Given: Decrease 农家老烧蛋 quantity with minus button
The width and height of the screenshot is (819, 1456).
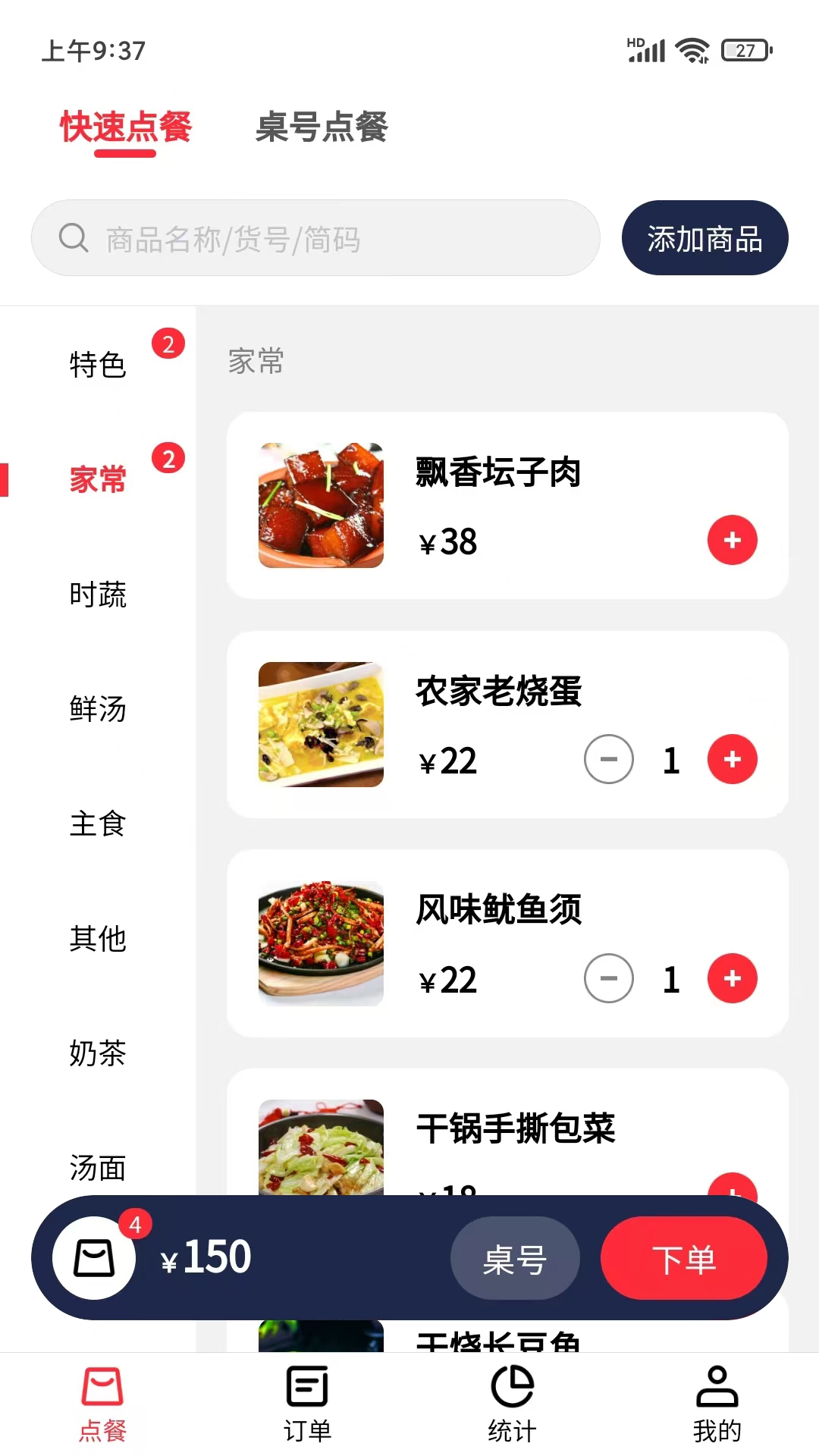Looking at the screenshot, I should coord(609,759).
